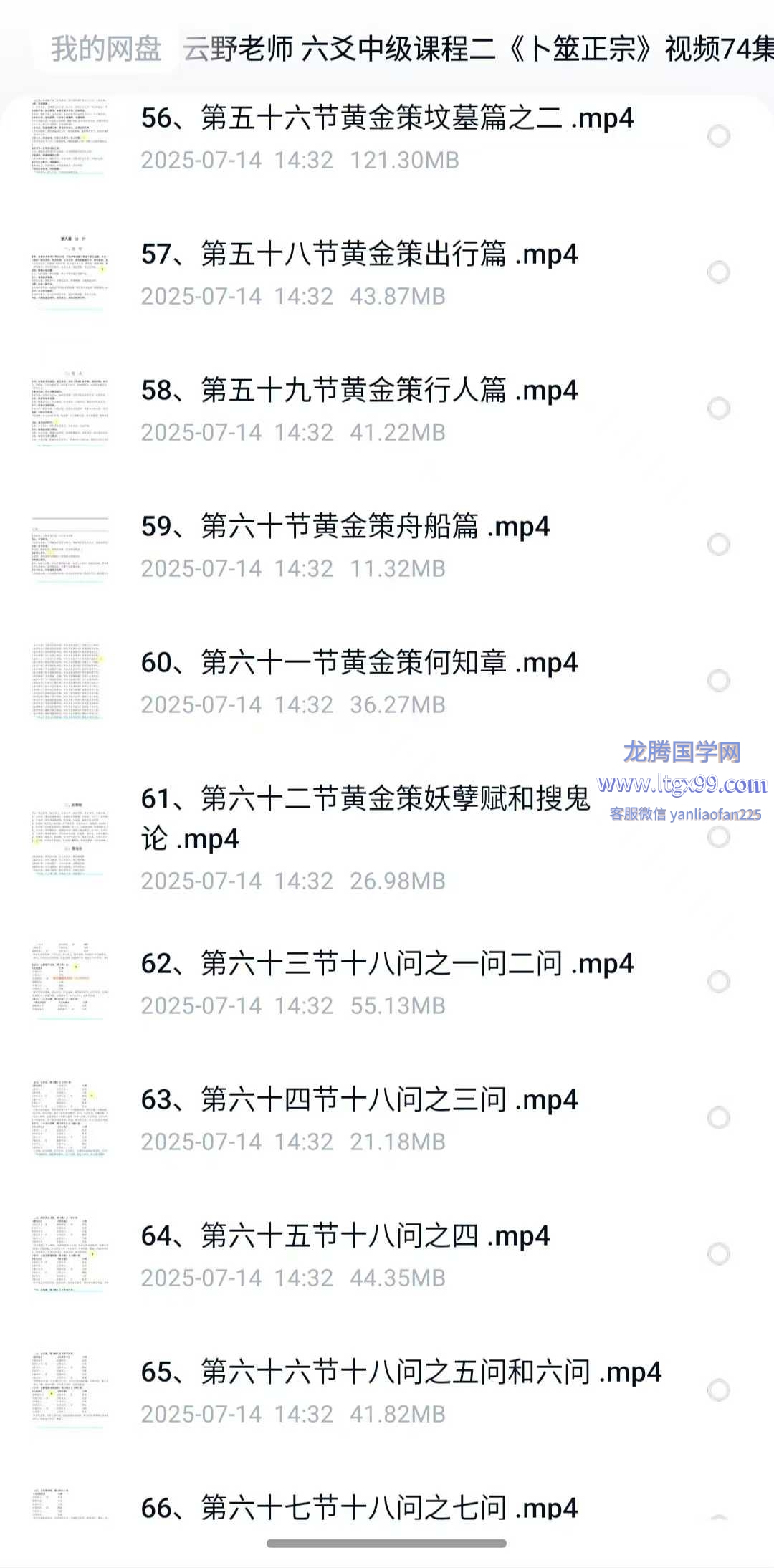Tick the checkbox for 63 十八问之三问
The height and width of the screenshot is (1568, 774).
point(719,1118)
